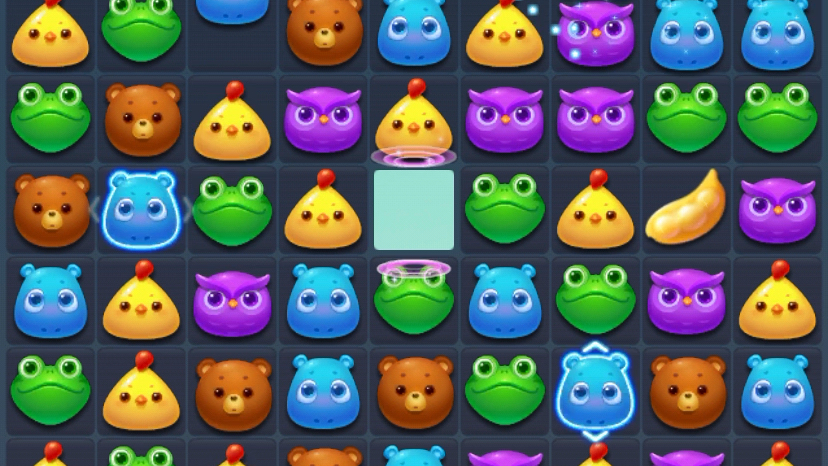Tap the empty light teal tile
Image resolution: width=828 pixels, height=466 pixels.
414,210
